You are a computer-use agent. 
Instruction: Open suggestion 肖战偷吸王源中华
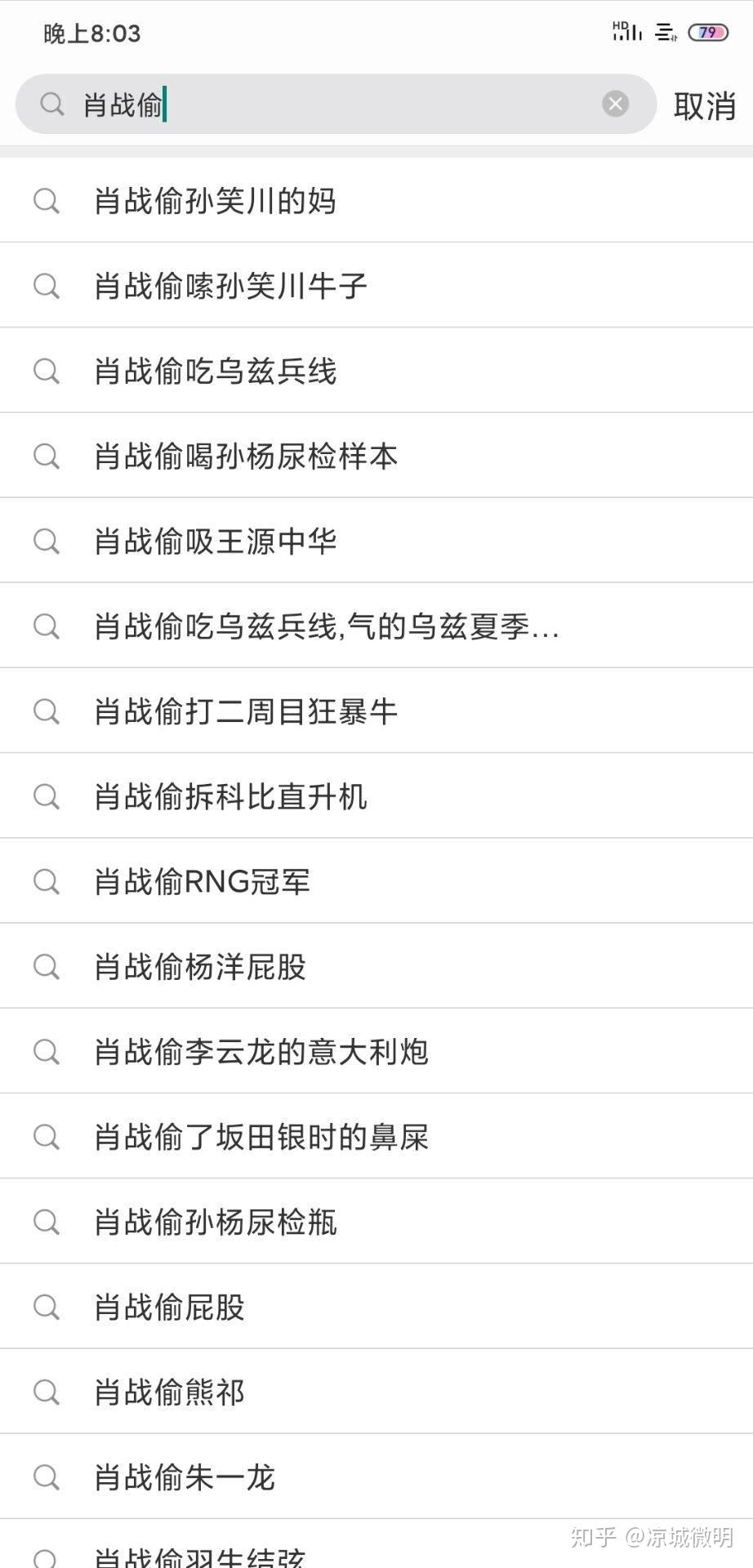pos(216,541)
